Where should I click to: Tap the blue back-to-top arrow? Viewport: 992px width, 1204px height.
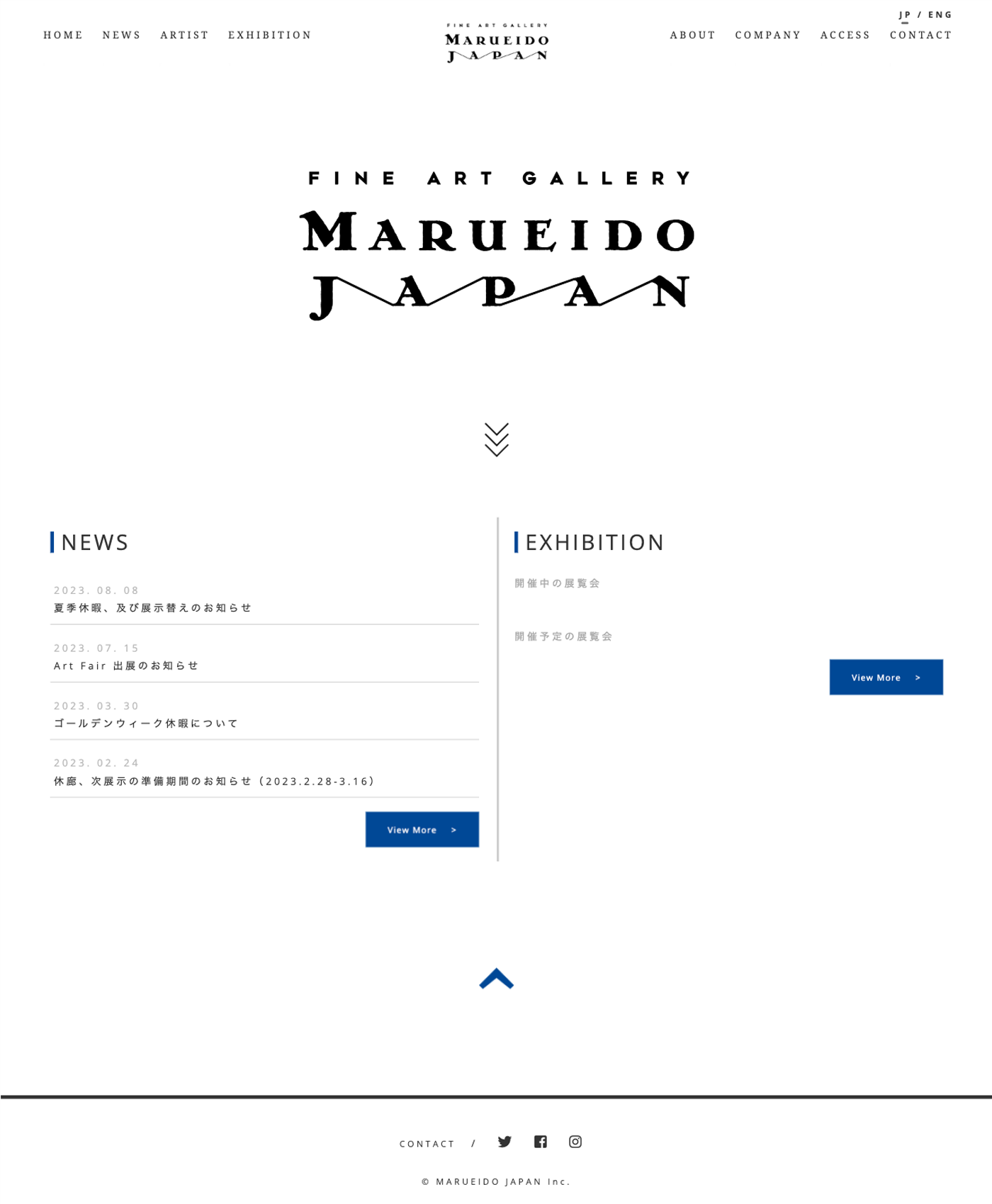click(496, 979)
